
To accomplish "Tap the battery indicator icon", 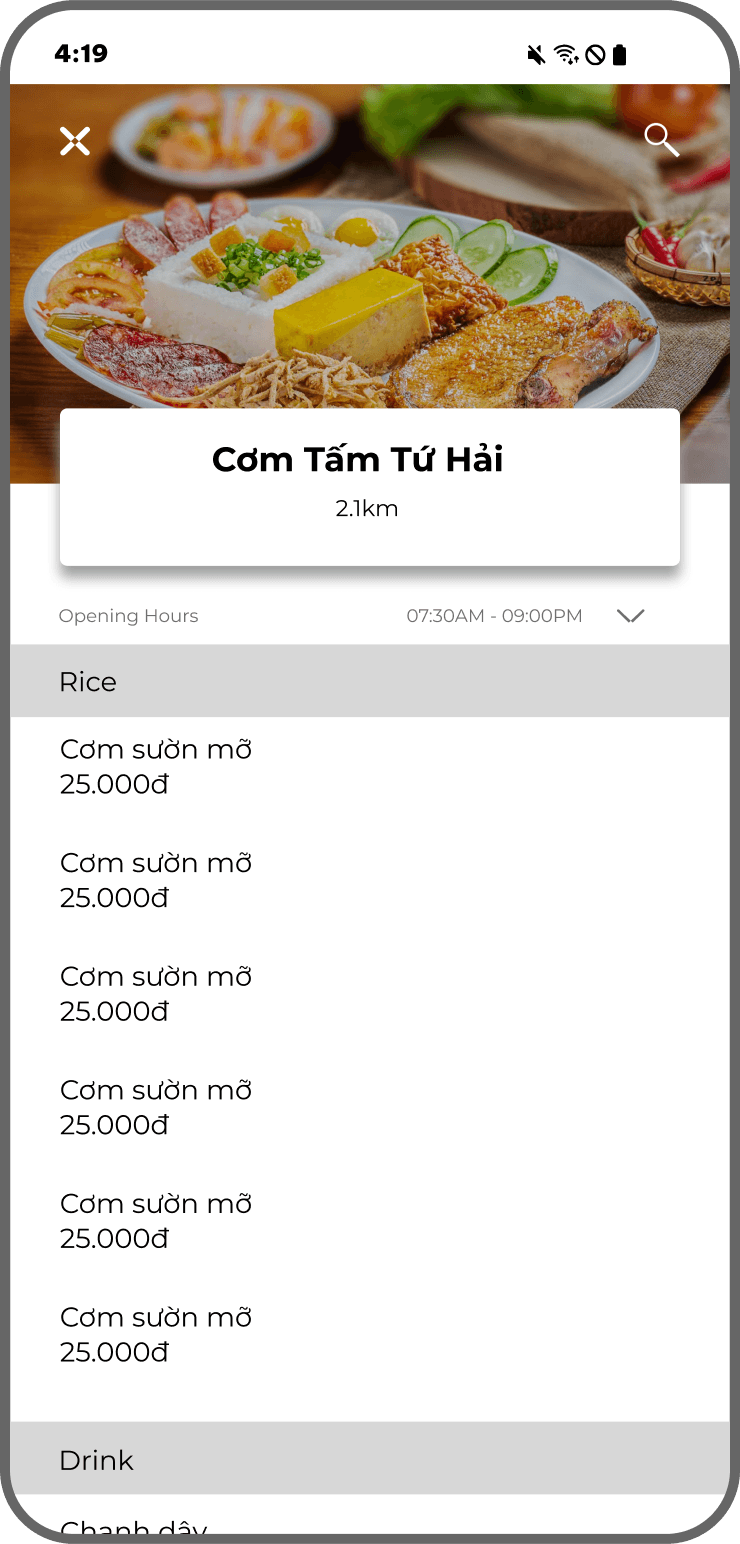I will click(x=620, y=55).
